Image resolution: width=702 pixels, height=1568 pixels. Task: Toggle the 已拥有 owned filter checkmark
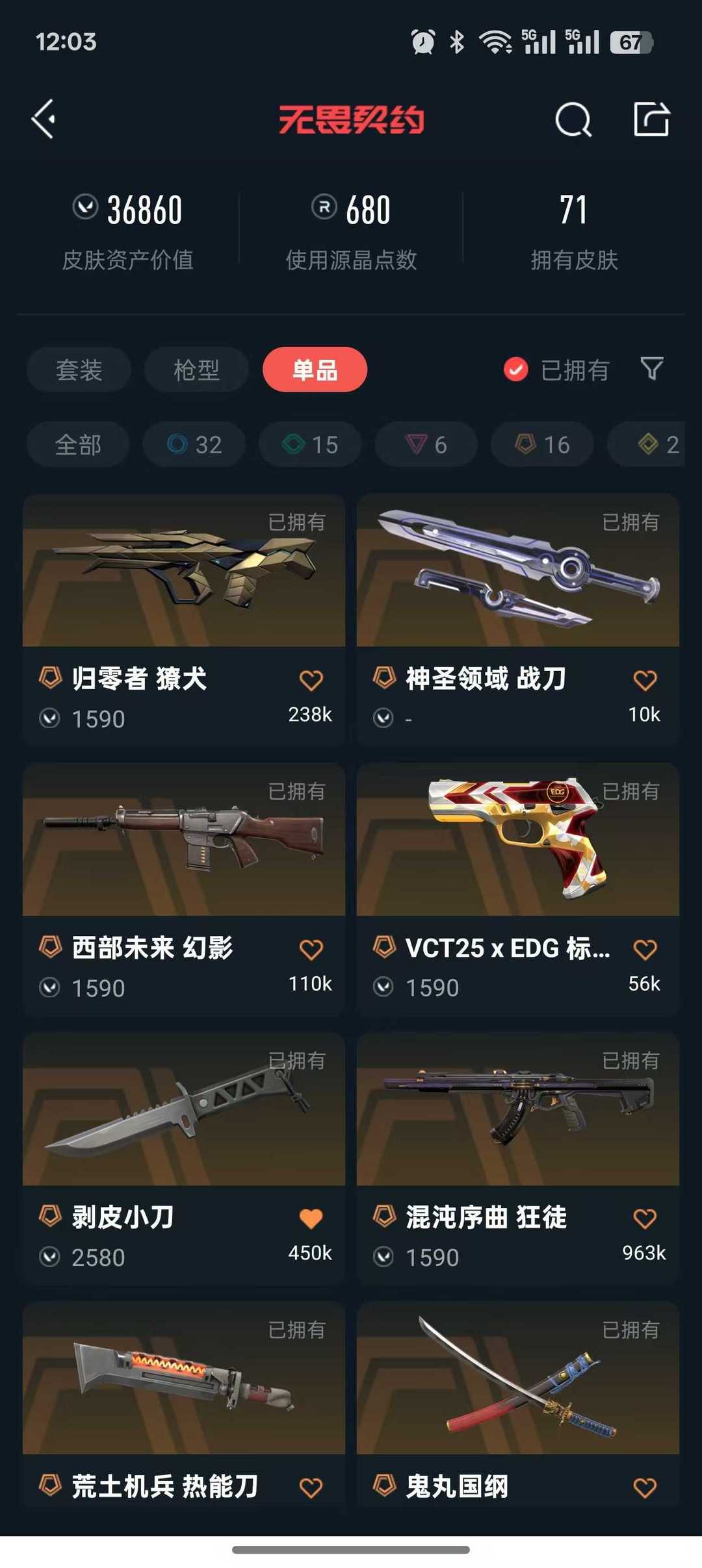515,369
